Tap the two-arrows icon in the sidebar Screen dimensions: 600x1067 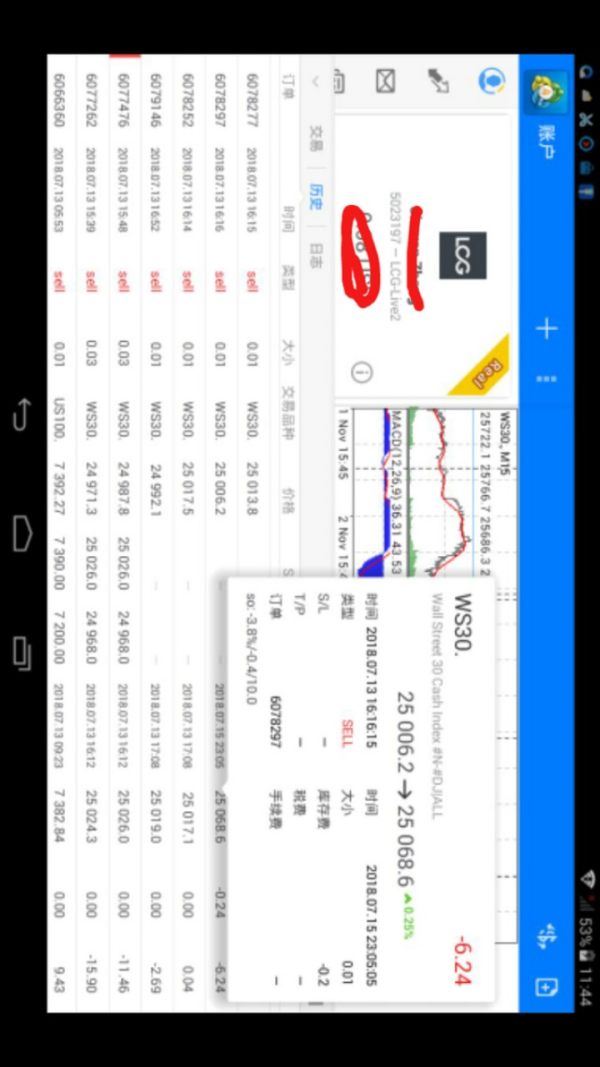pyautogui.click(x=438, y=80)
